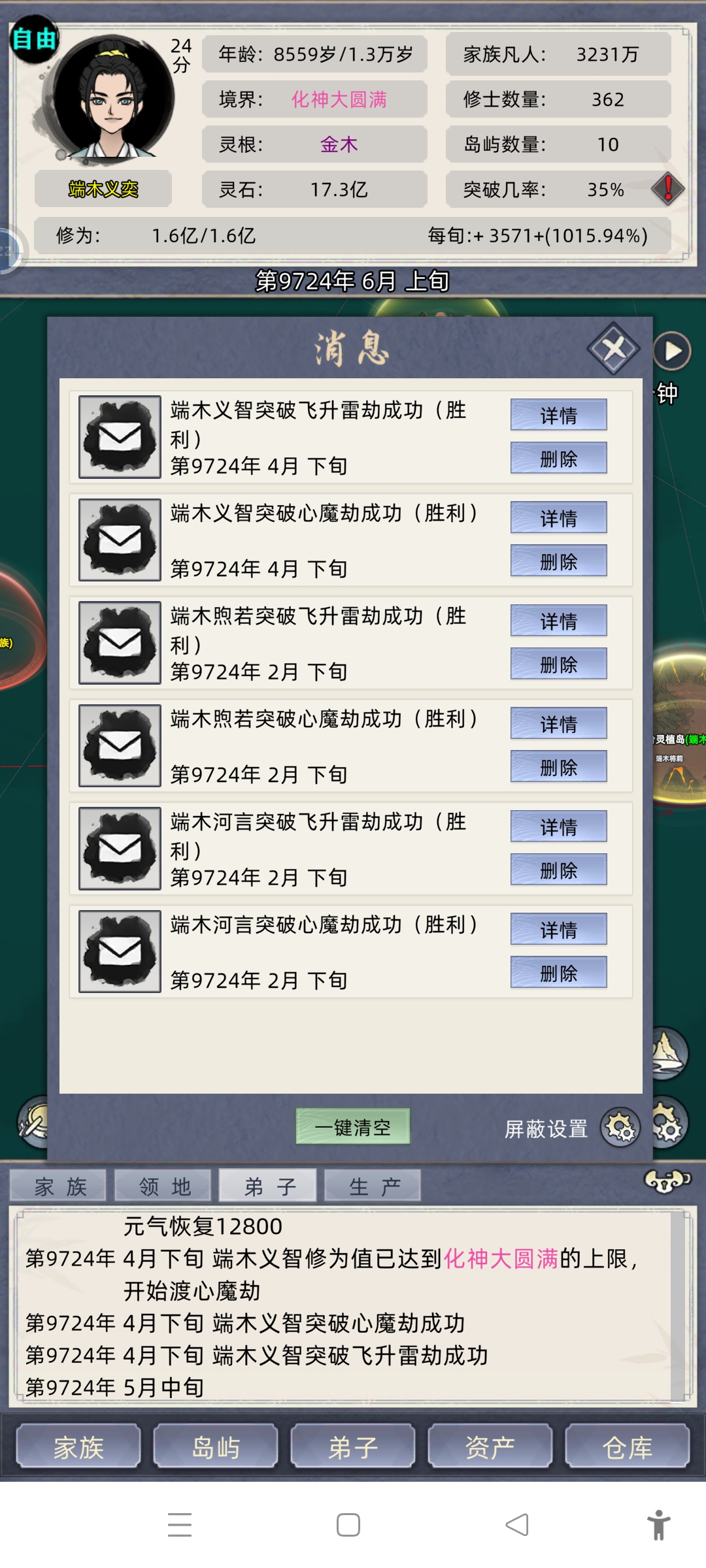Tap the play button beside the dialog
Screen dimensions: 706x1568
coord(671,351)
